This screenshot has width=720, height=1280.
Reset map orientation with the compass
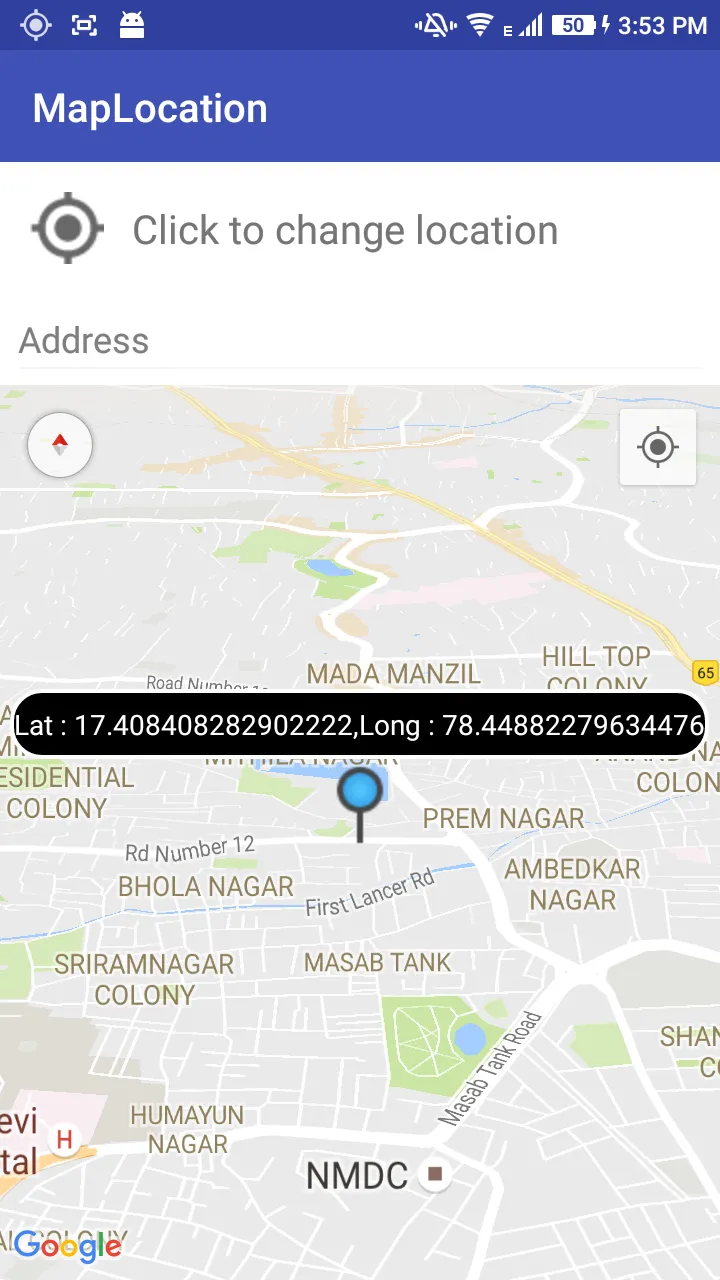click(x=60, y=445)
